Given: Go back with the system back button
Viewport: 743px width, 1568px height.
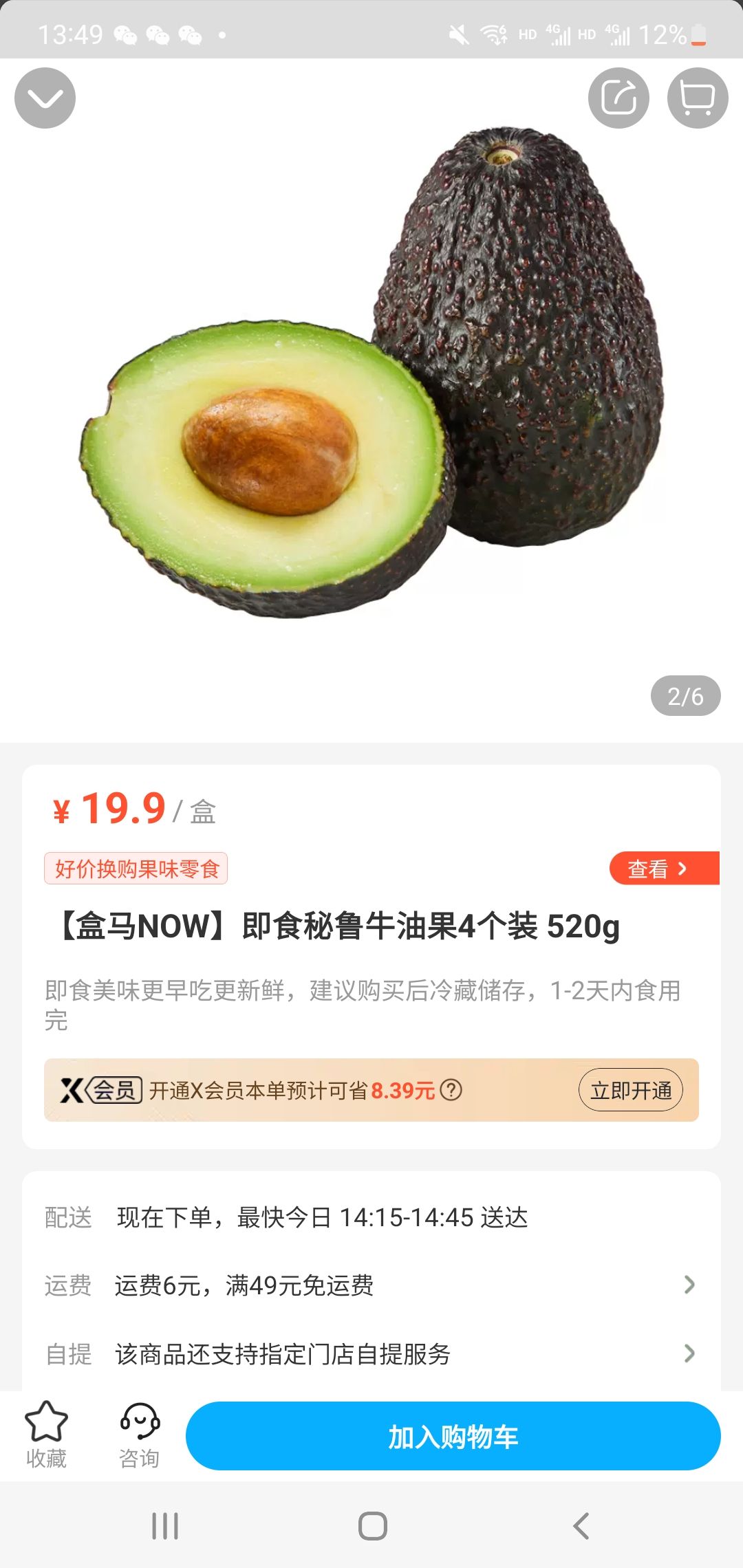Looking at the screenshot, I should pyautogui.click(x=581, y=1525).
